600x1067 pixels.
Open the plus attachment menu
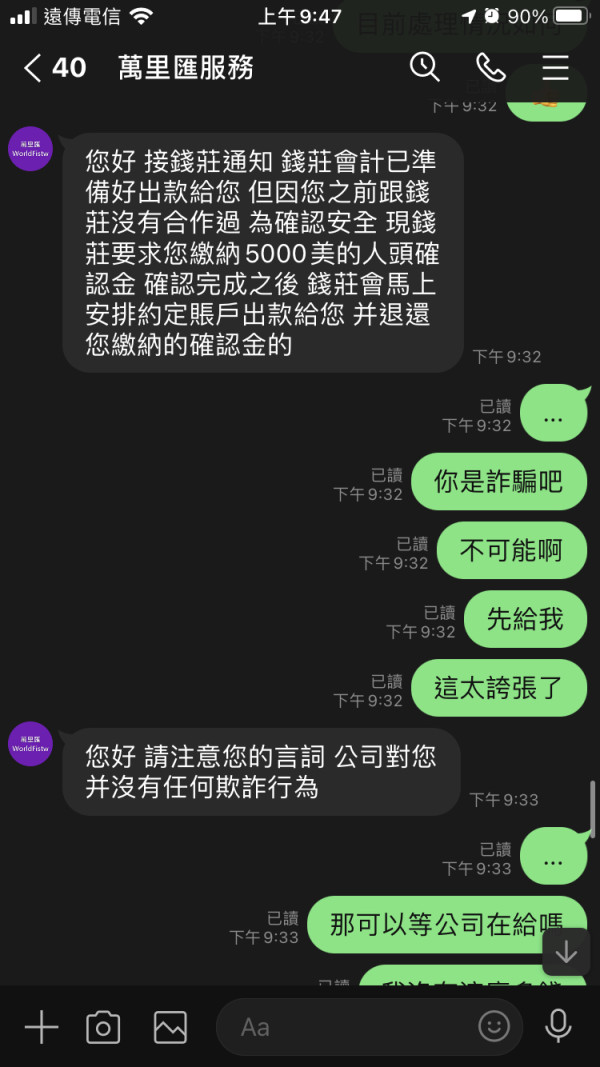[41, 1027]
